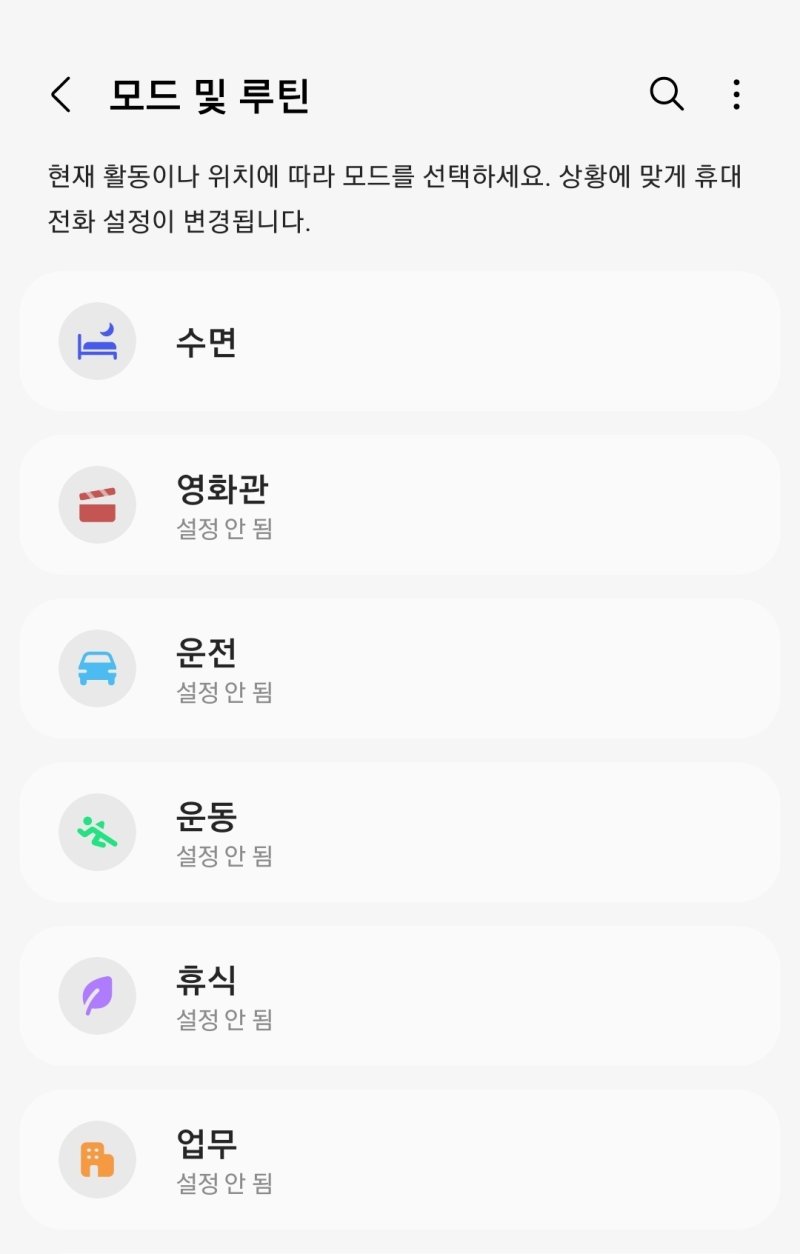Tap the Relax mode leaf icon
The height and width of the screenshot is (1254, 800).
point(97,996)
